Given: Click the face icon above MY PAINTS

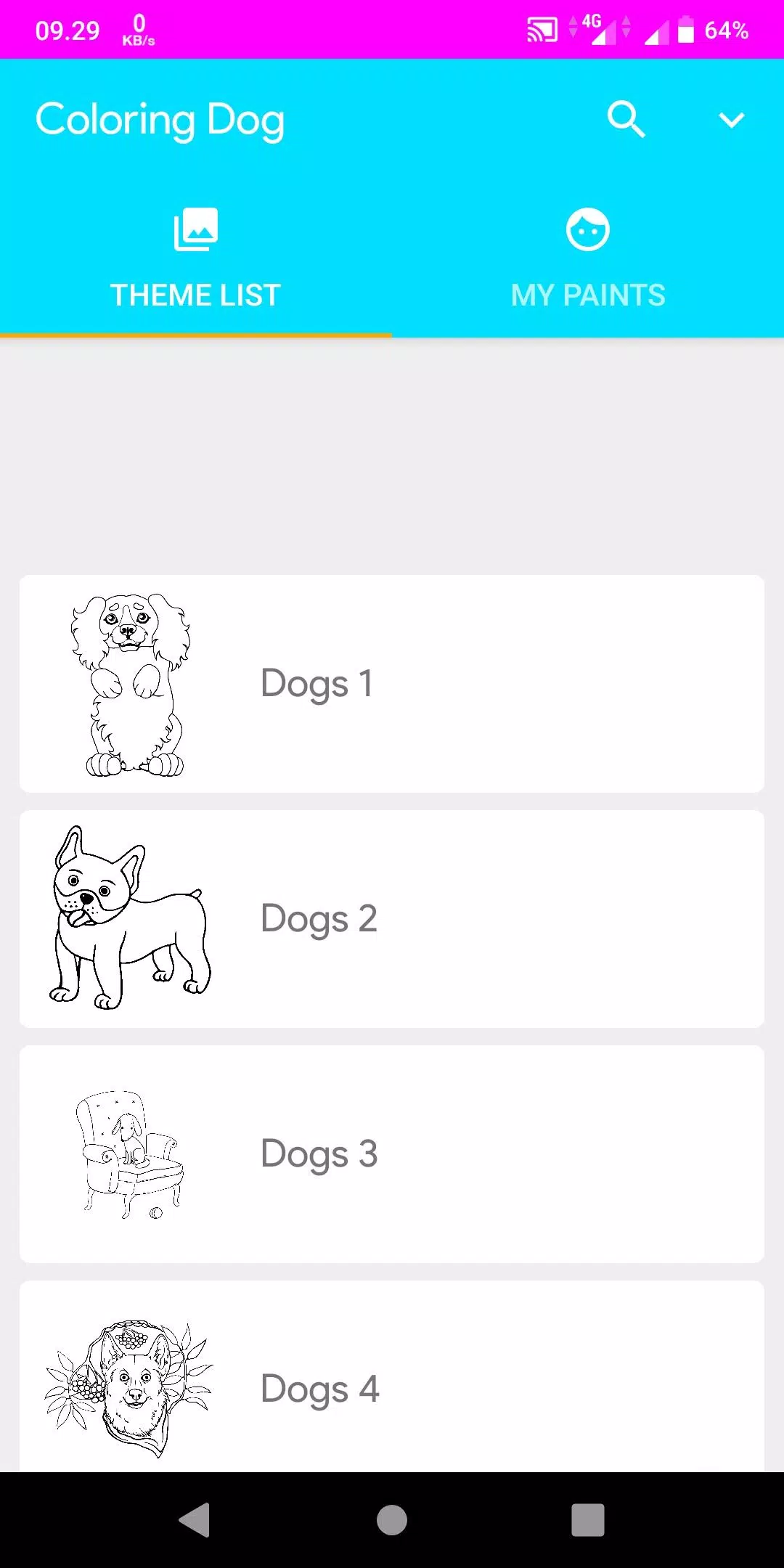Looking at the screenshot, I should [588, 227].
